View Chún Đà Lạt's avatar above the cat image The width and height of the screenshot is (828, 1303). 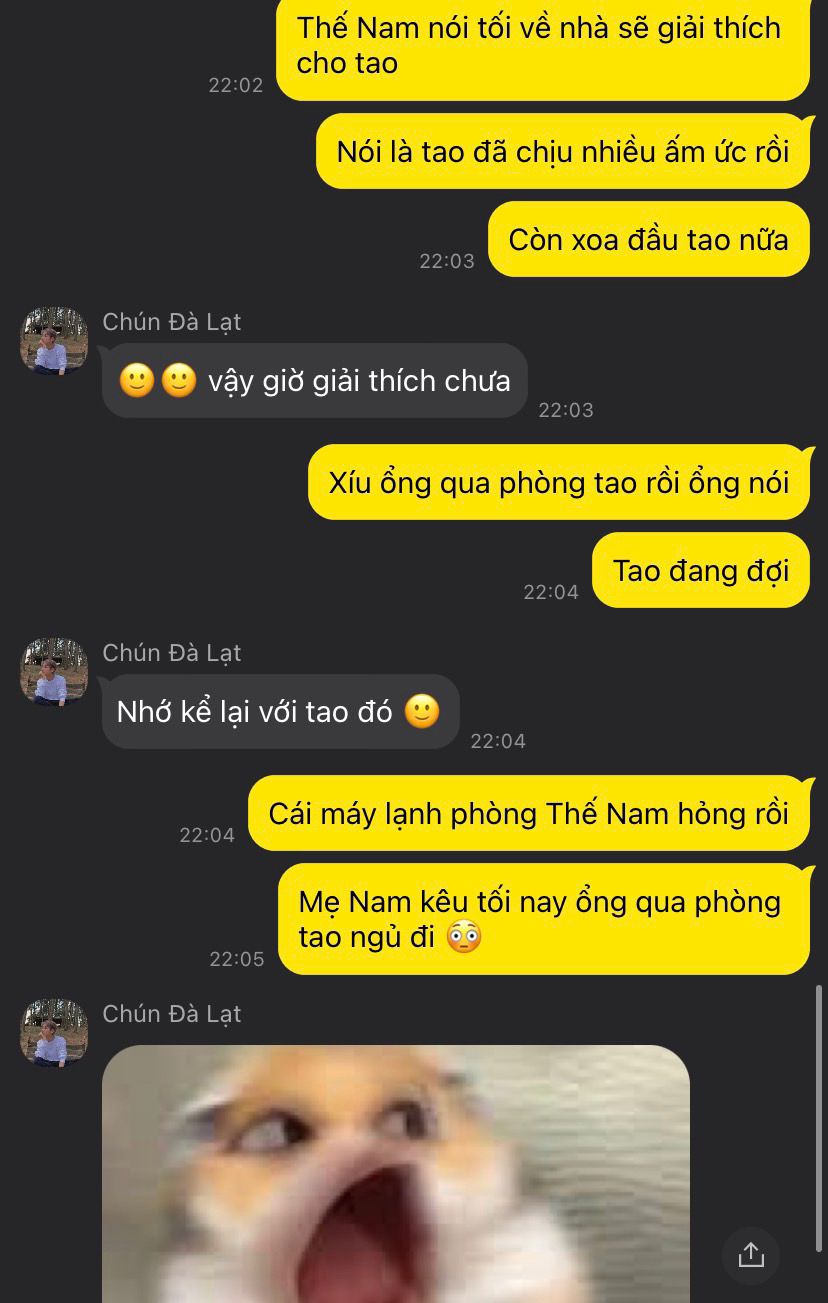pos(54,1033)
